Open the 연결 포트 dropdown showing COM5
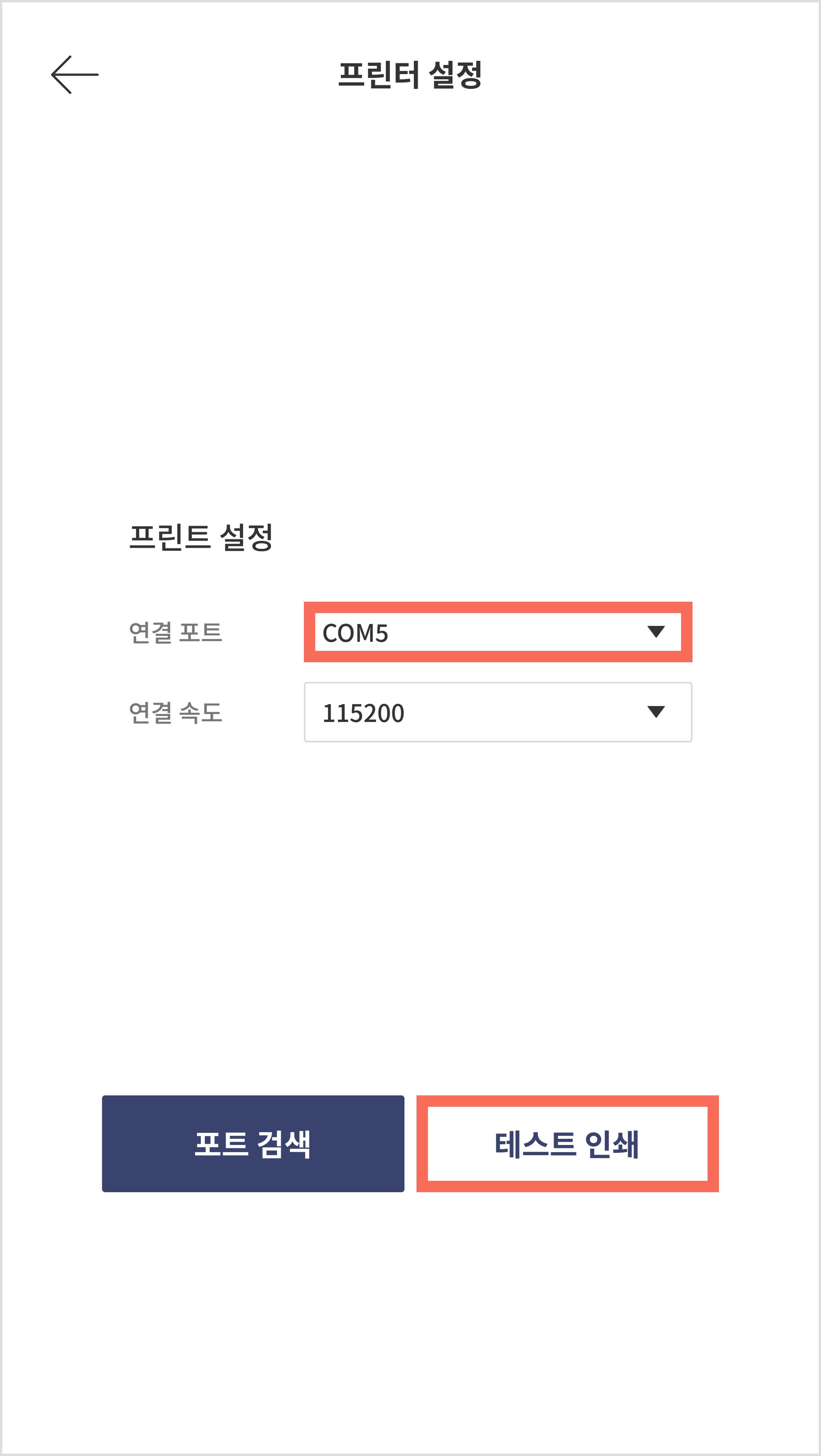Viewport: 821px width, 1456px height. tap(498, 632)
